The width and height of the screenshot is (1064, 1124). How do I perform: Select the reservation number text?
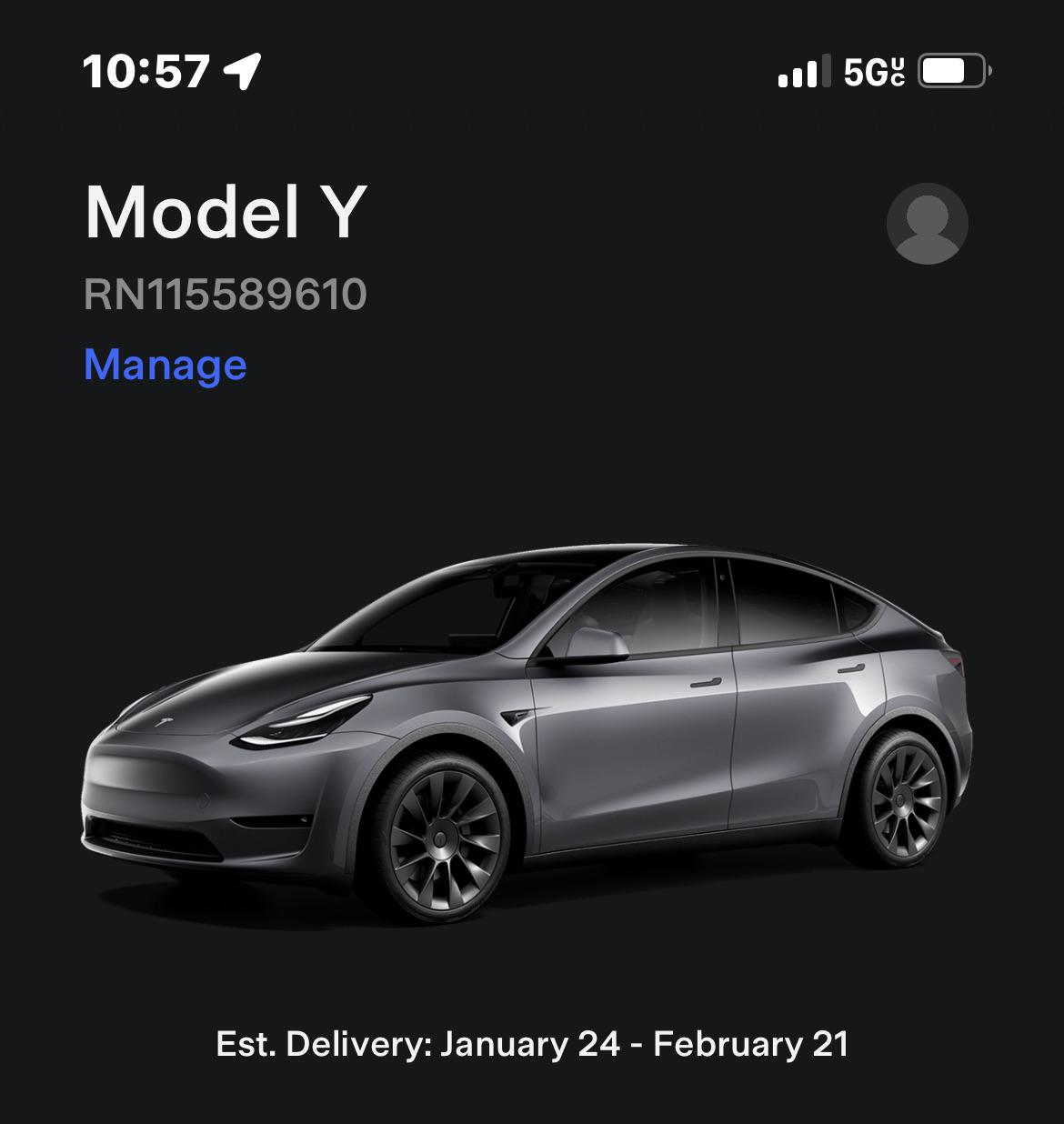click(x=225, y=293)
